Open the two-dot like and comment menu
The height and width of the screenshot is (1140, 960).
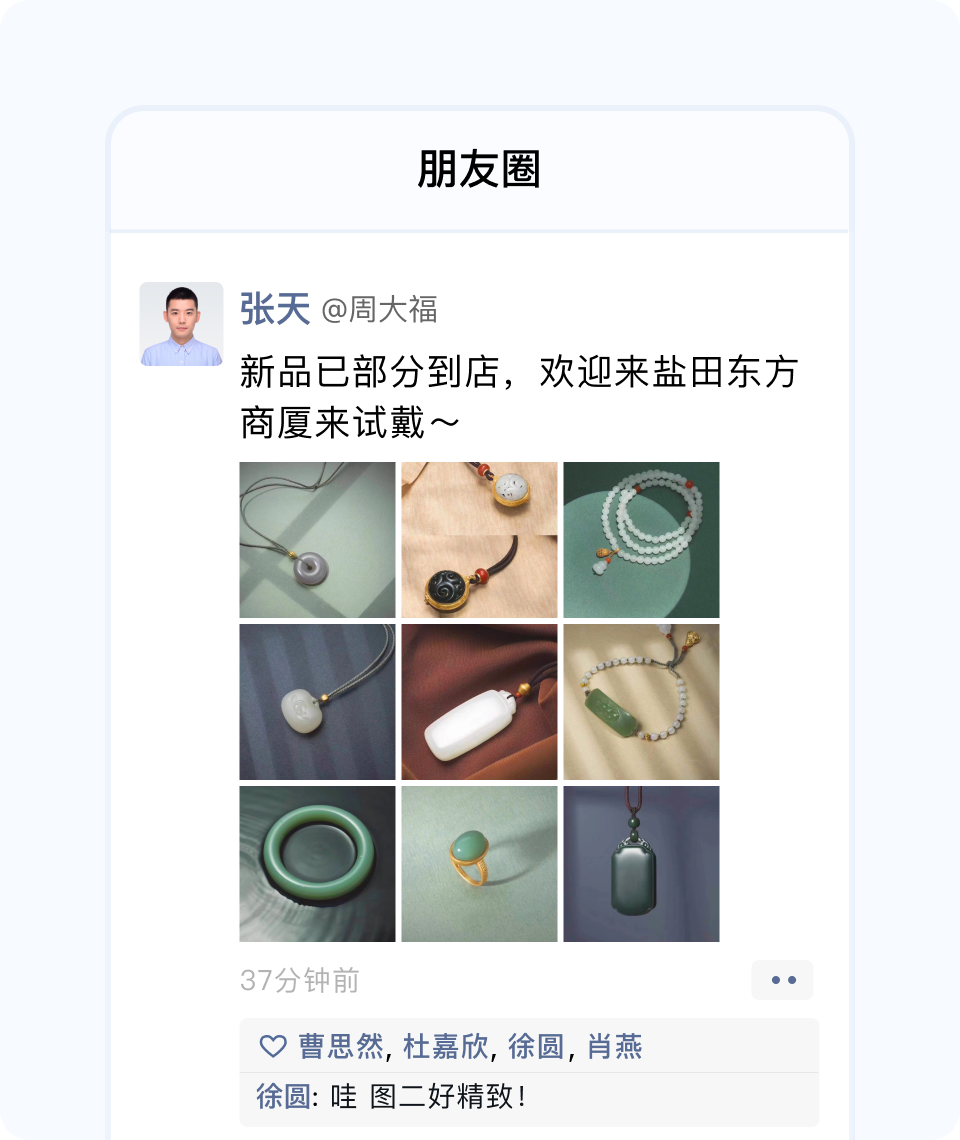coord(782,980)
